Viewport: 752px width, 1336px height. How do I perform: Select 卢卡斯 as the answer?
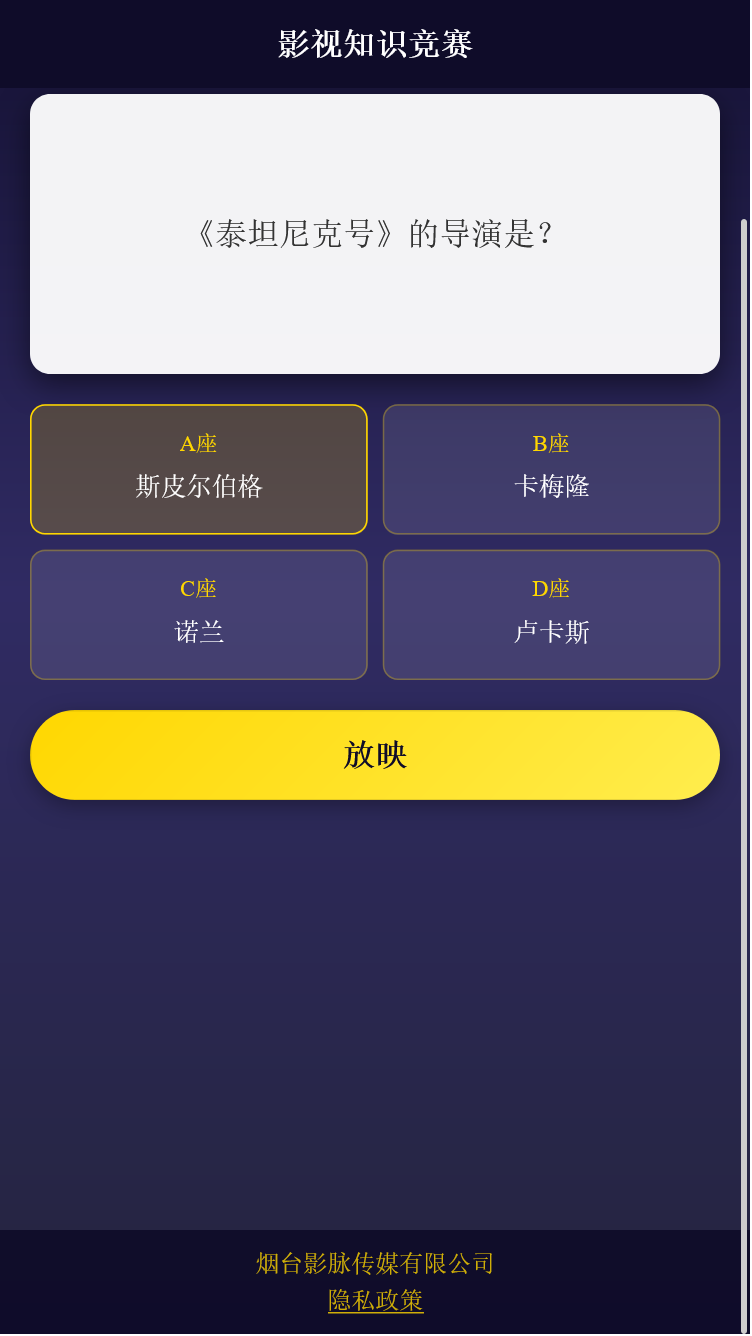click(x=551, y=631)
